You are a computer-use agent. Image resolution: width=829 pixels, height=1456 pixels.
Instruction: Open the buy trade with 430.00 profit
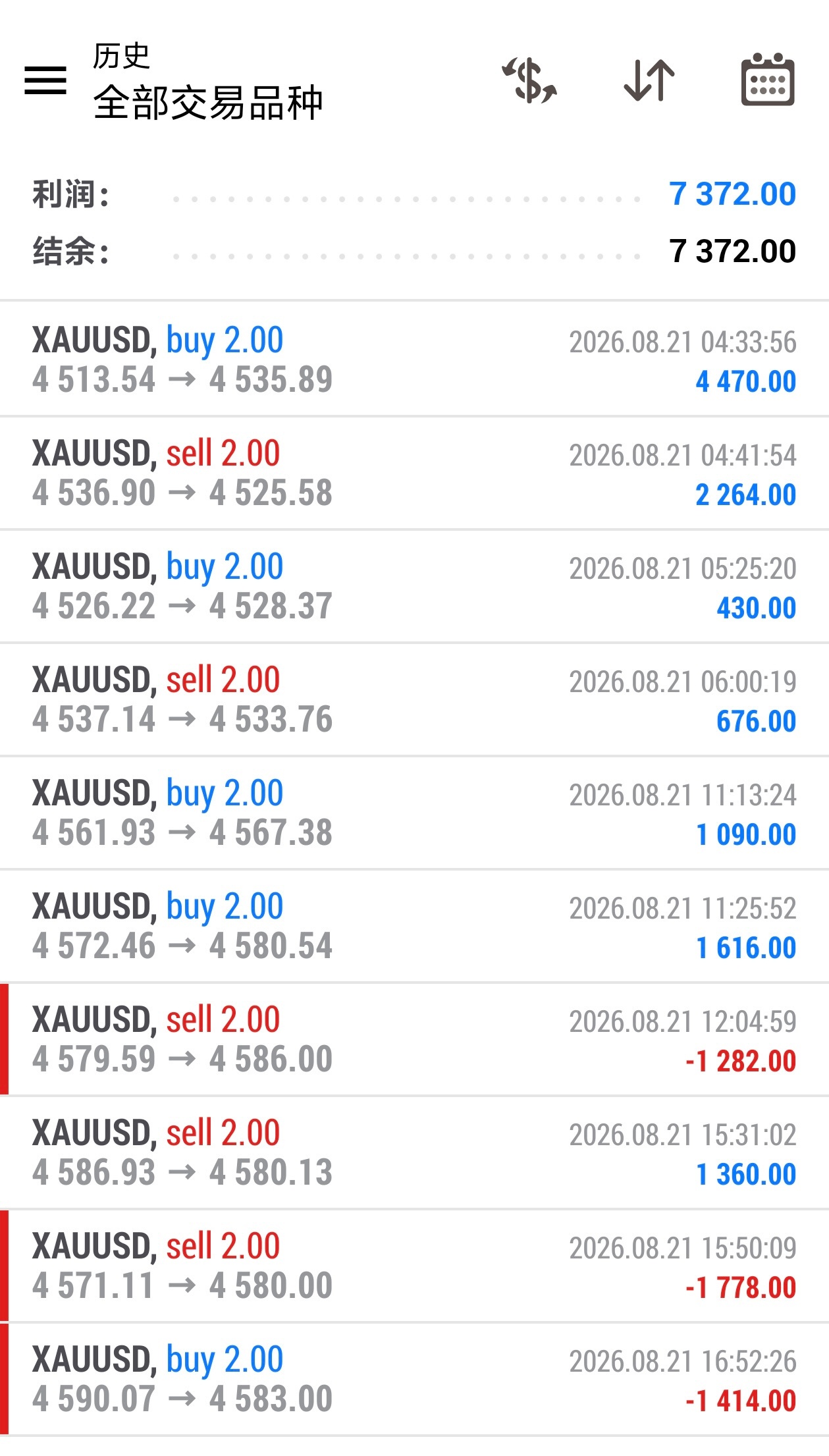click(414, 586)
